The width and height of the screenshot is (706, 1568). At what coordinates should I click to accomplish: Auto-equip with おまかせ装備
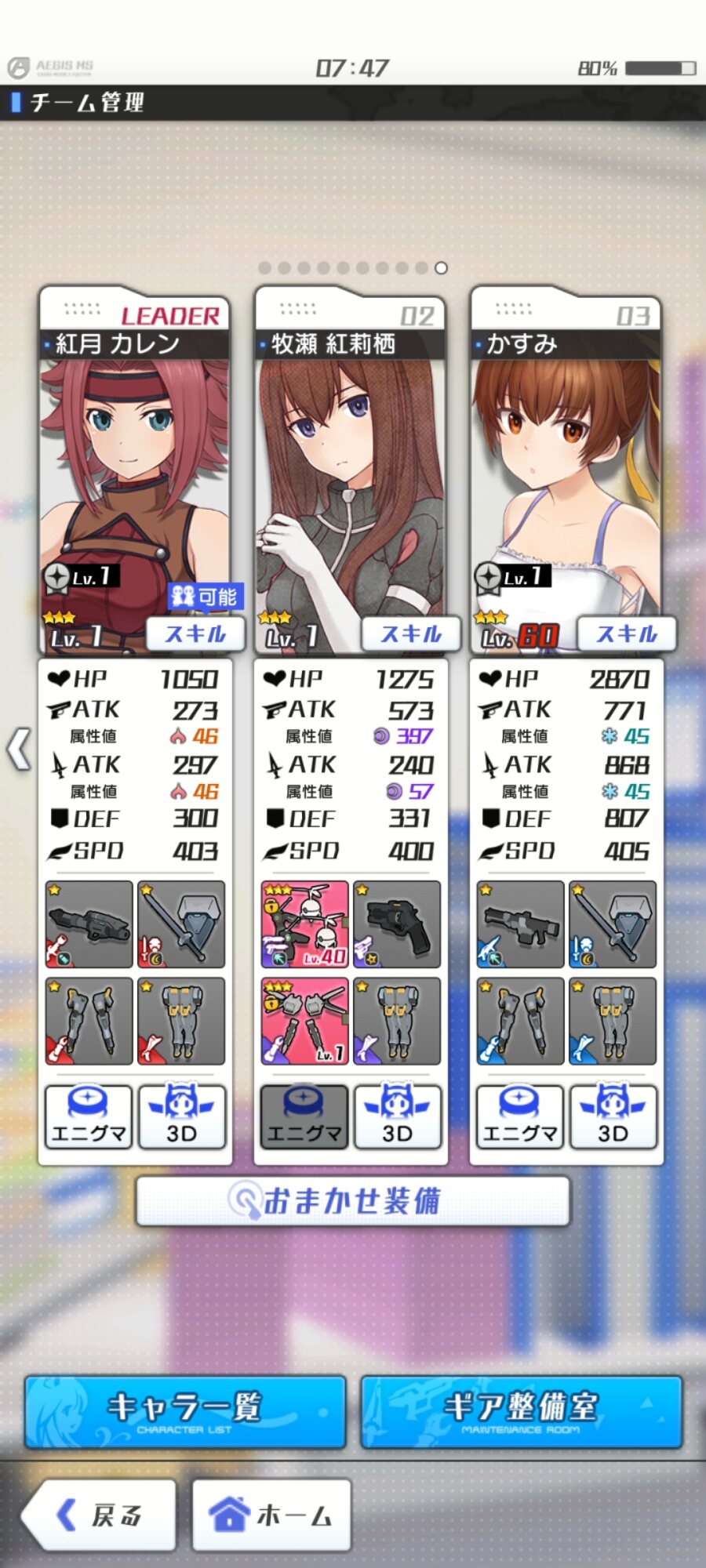click(353, 1201)
